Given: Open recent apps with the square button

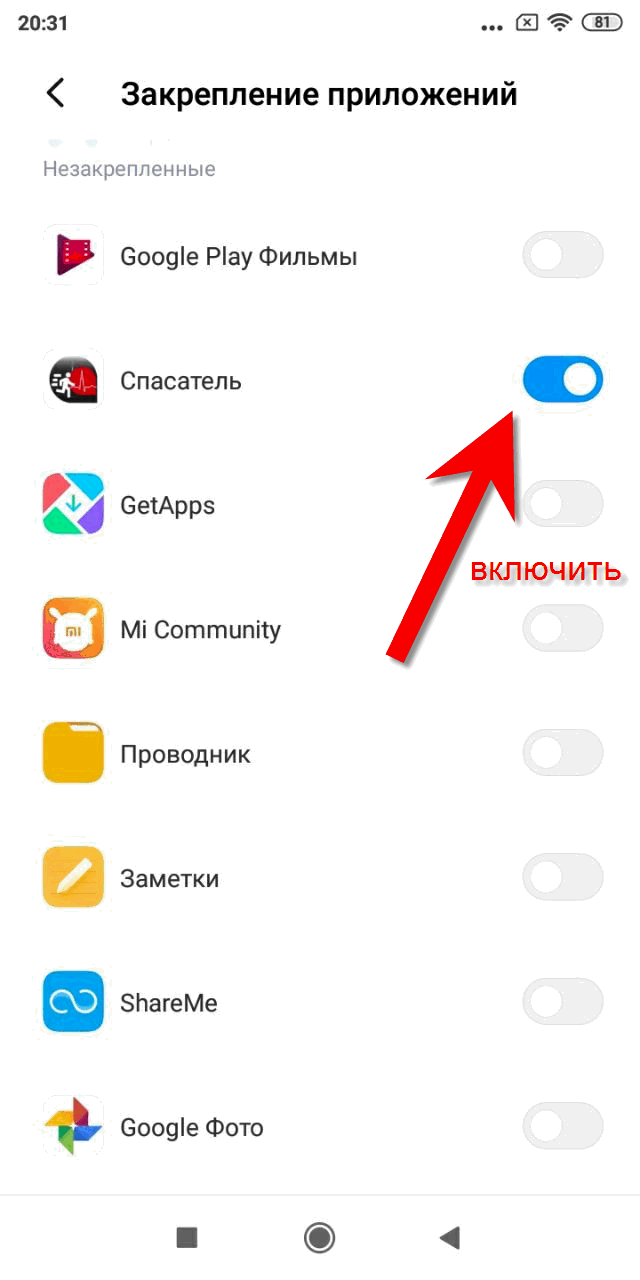Looking at the screenshot, I should pos(187,1238).
